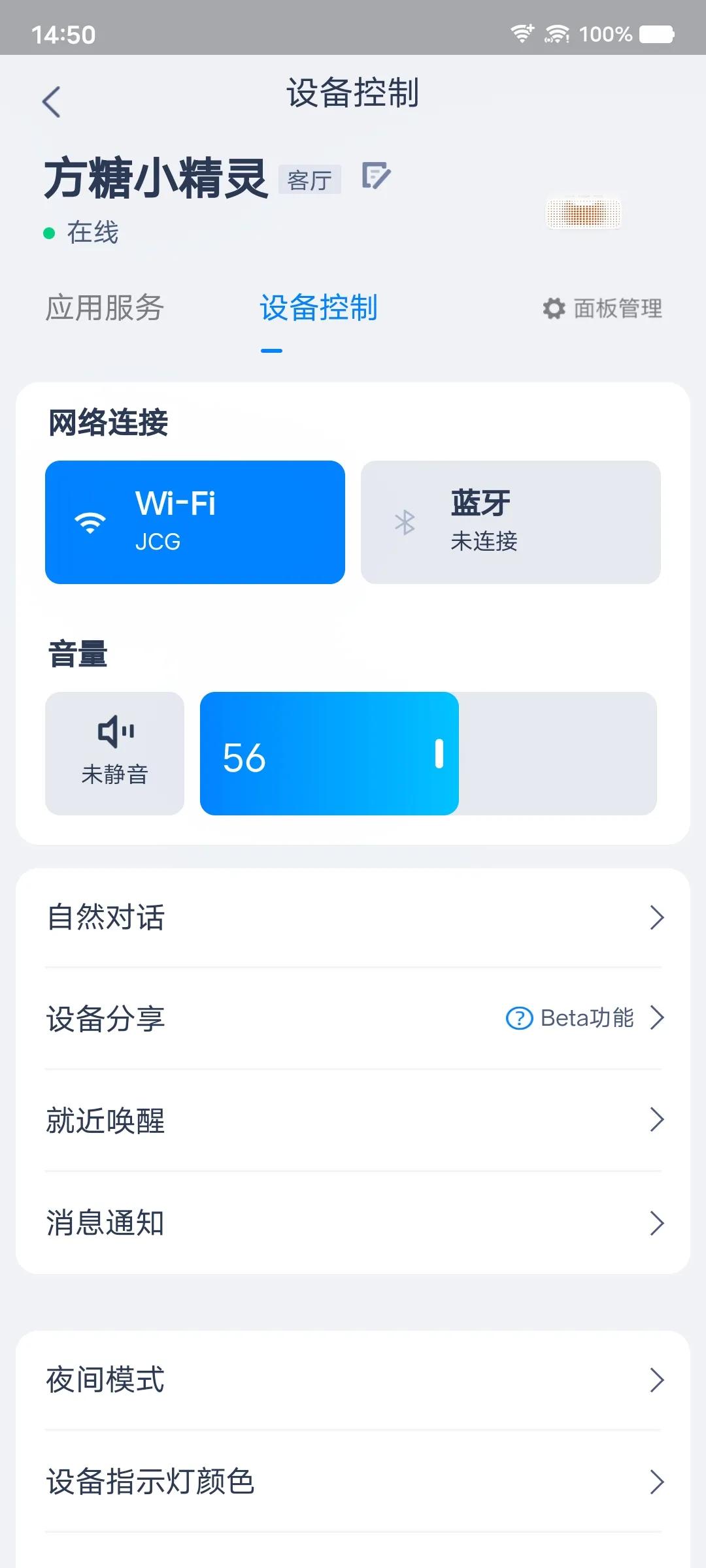Viewport: 706px width, 1568px height.
Task: Switch to the 应用服务 tab
Action: pyautogui.click(x=105, y=308)
